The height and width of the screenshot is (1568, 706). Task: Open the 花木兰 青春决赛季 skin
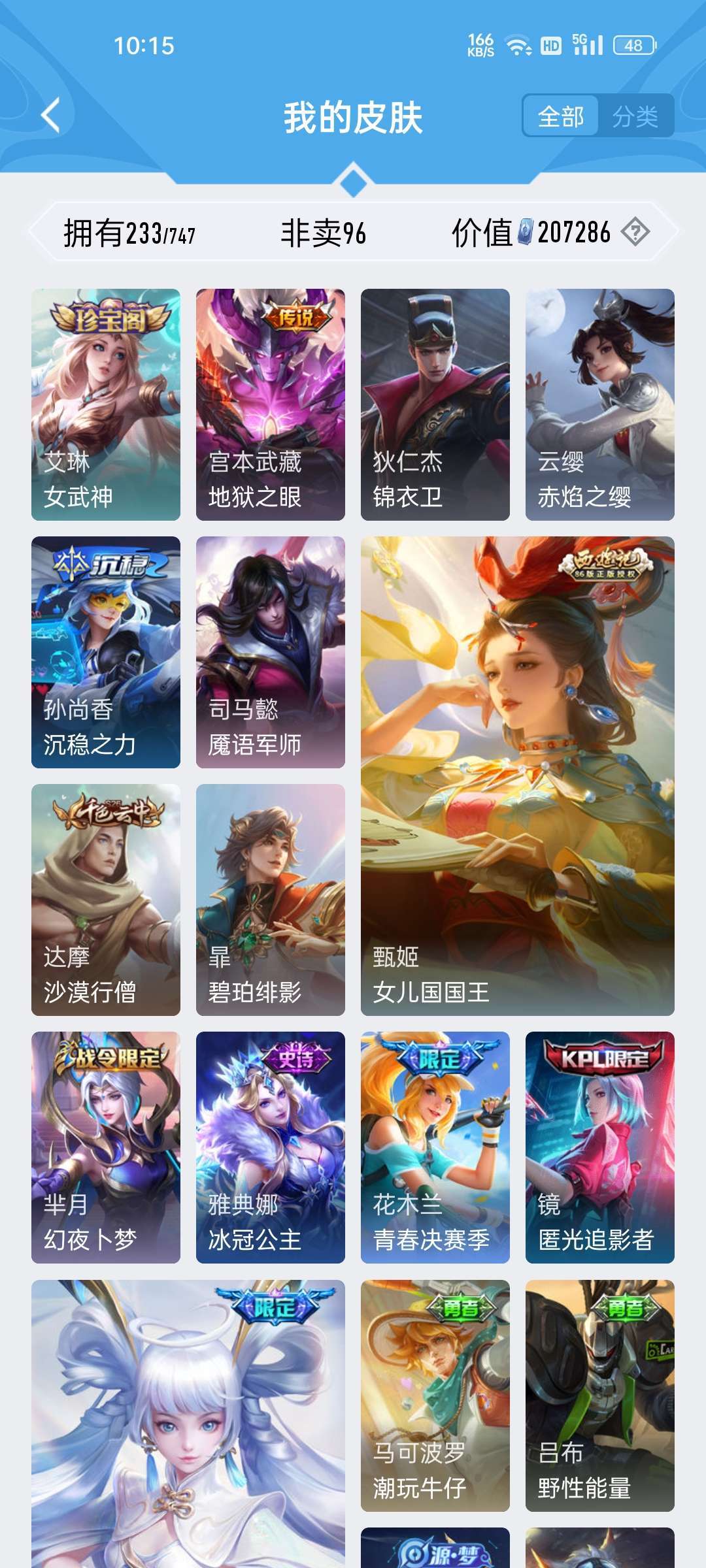pos(435,1147)
